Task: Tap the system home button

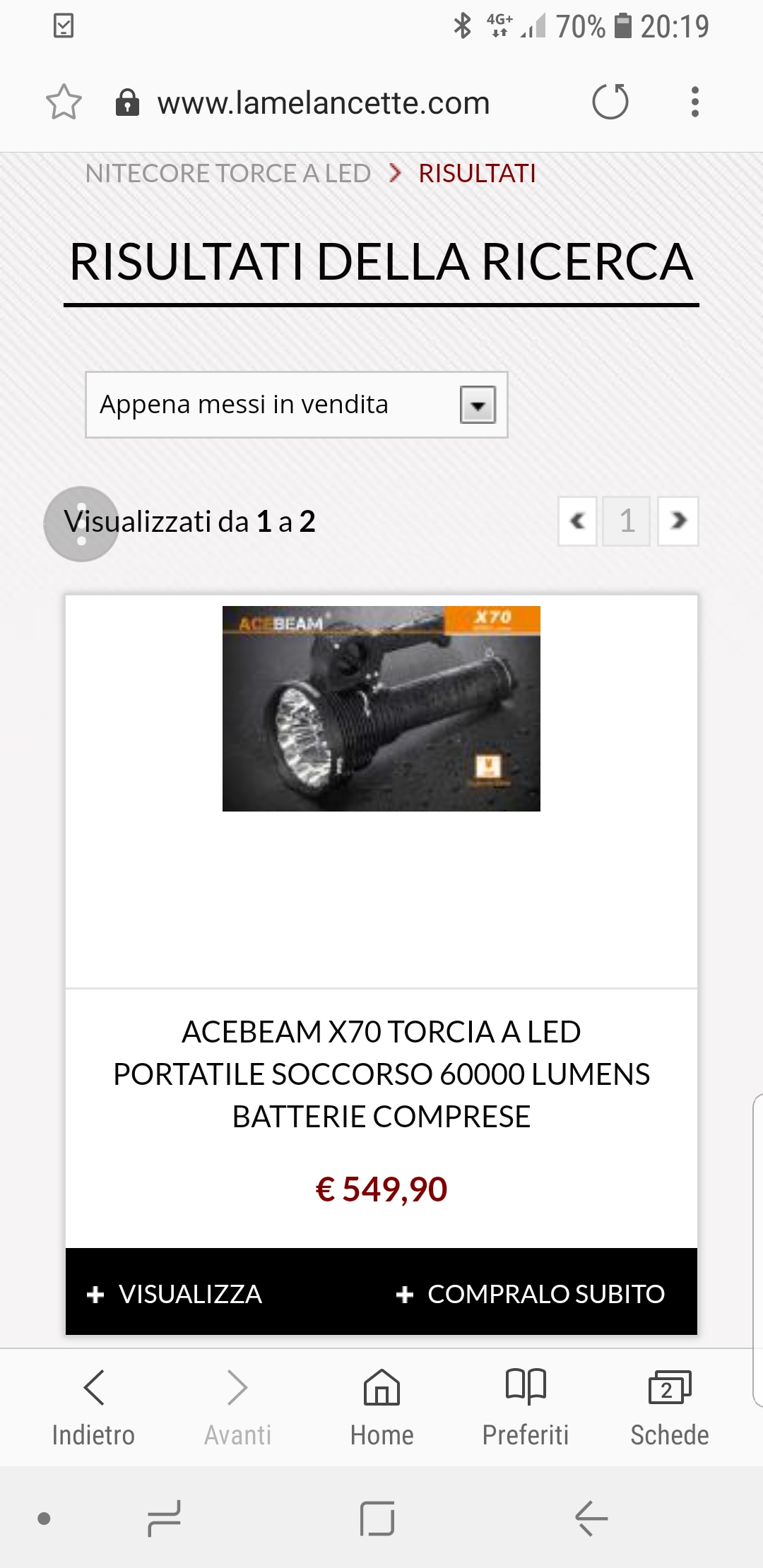Action: (377, 1519)
